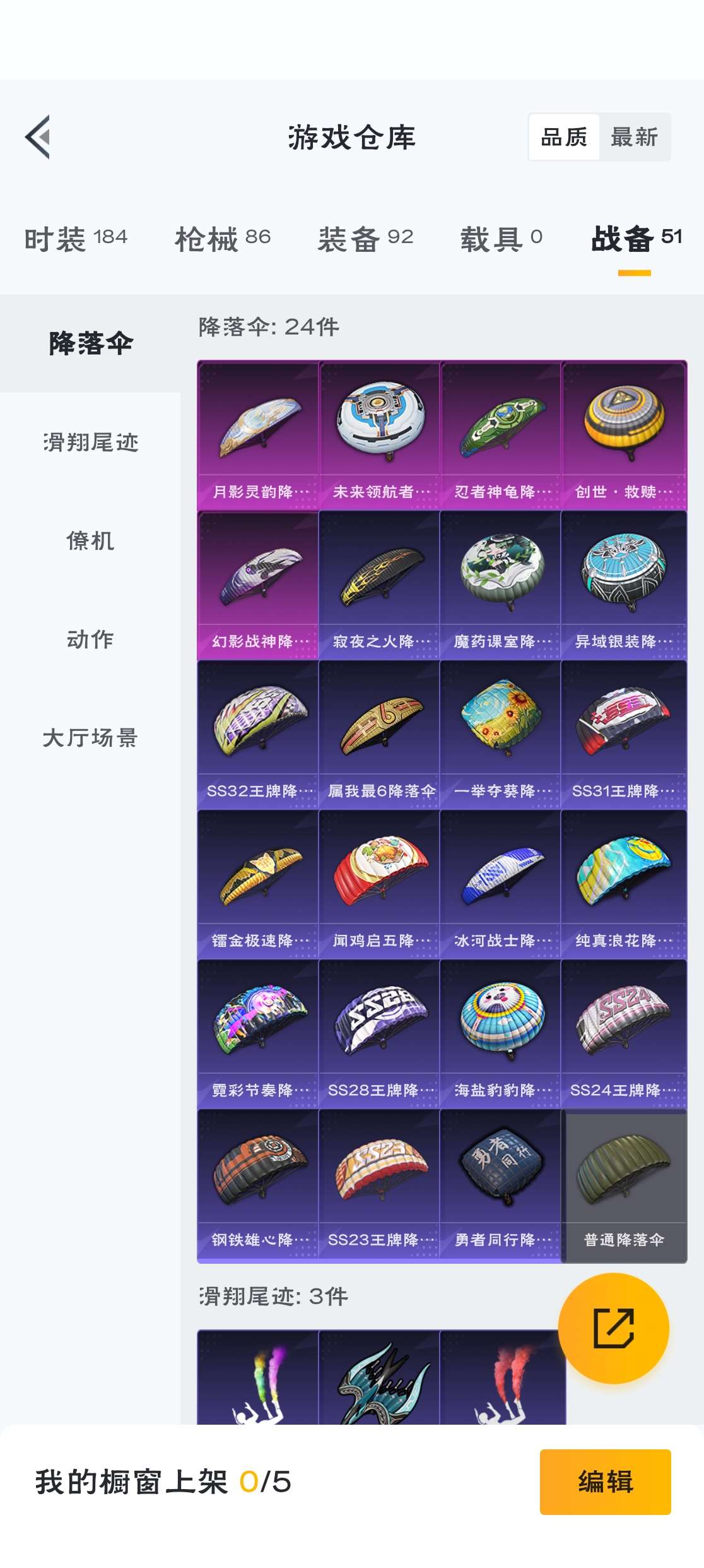The width and height of the screenshot is (704, 1568).
Task: Switch to the 时装 tab
Action: 76,239
